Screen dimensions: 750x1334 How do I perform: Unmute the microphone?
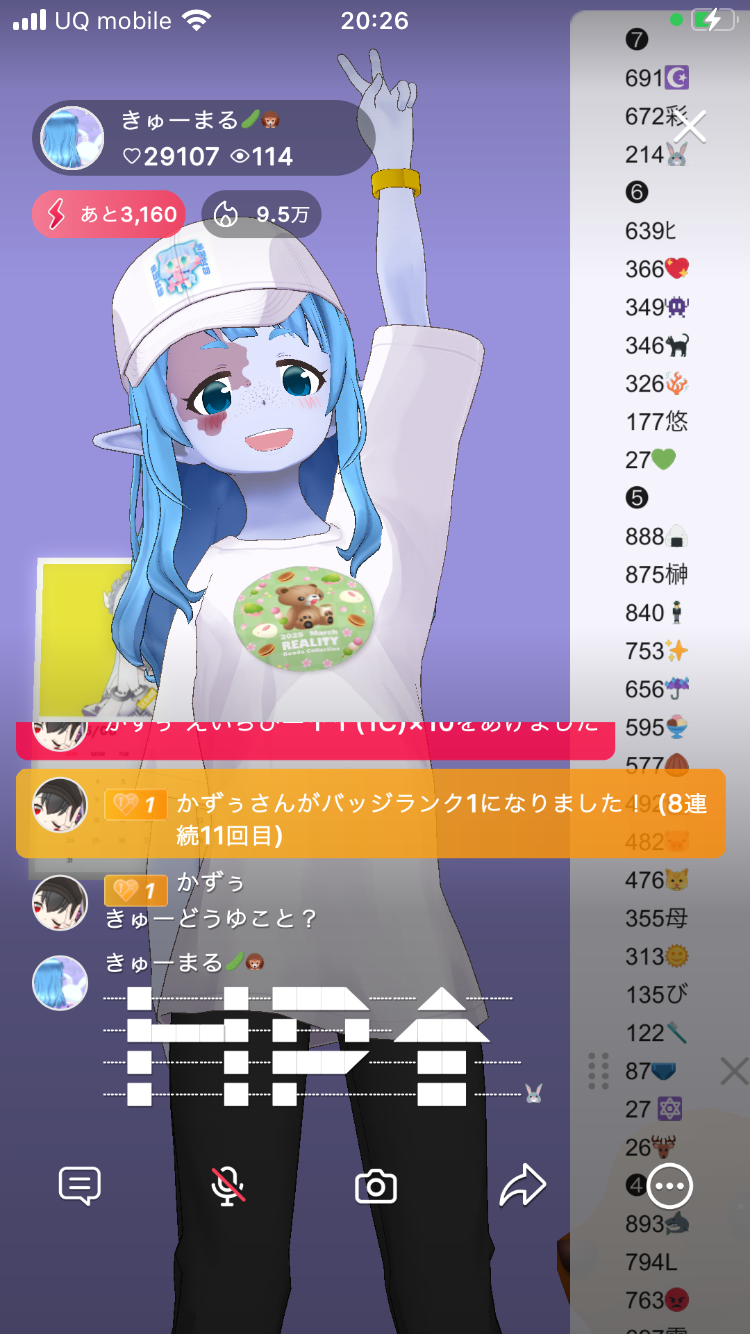tap(228, 1186)
